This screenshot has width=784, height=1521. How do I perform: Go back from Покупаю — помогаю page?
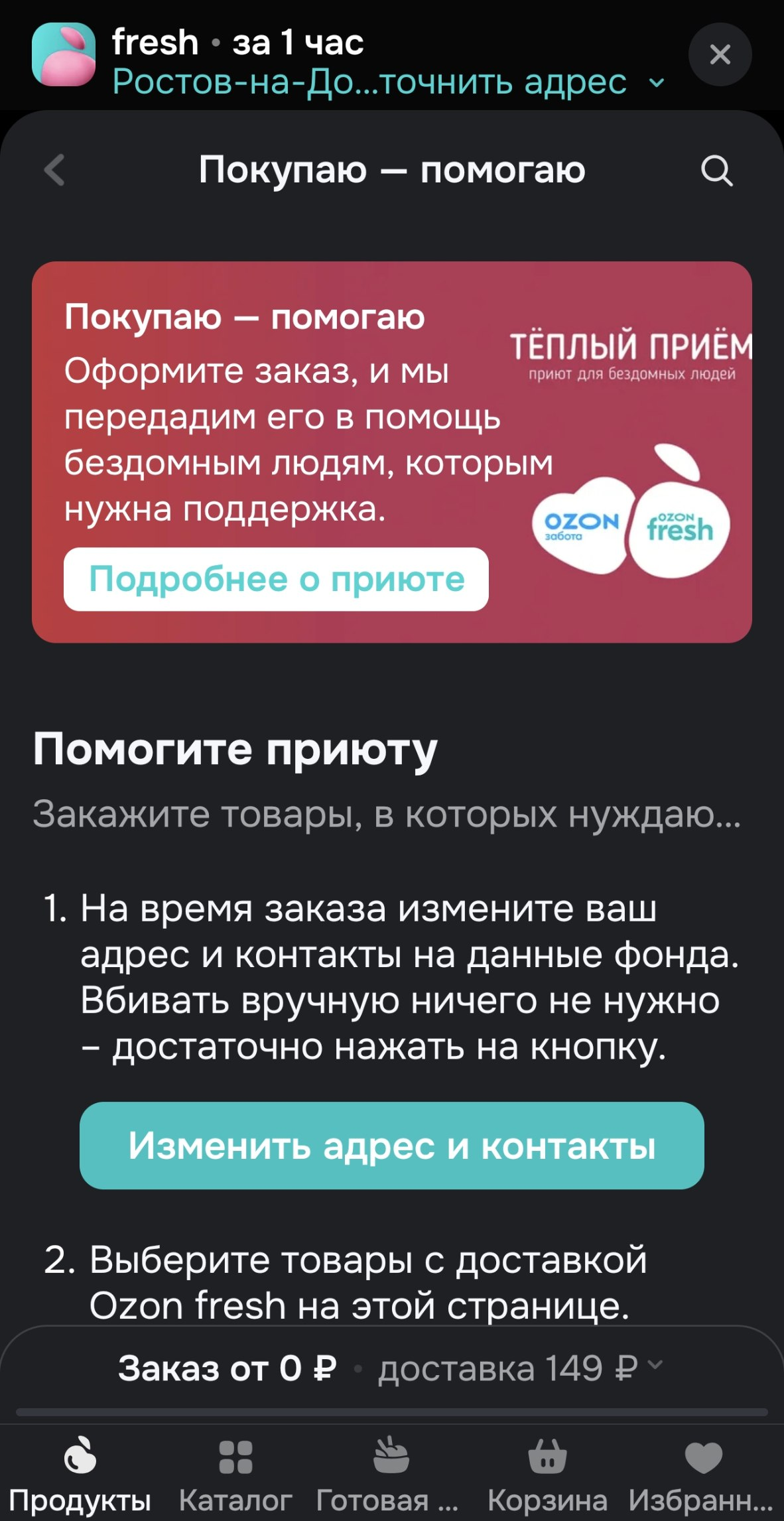click(54, 170)
